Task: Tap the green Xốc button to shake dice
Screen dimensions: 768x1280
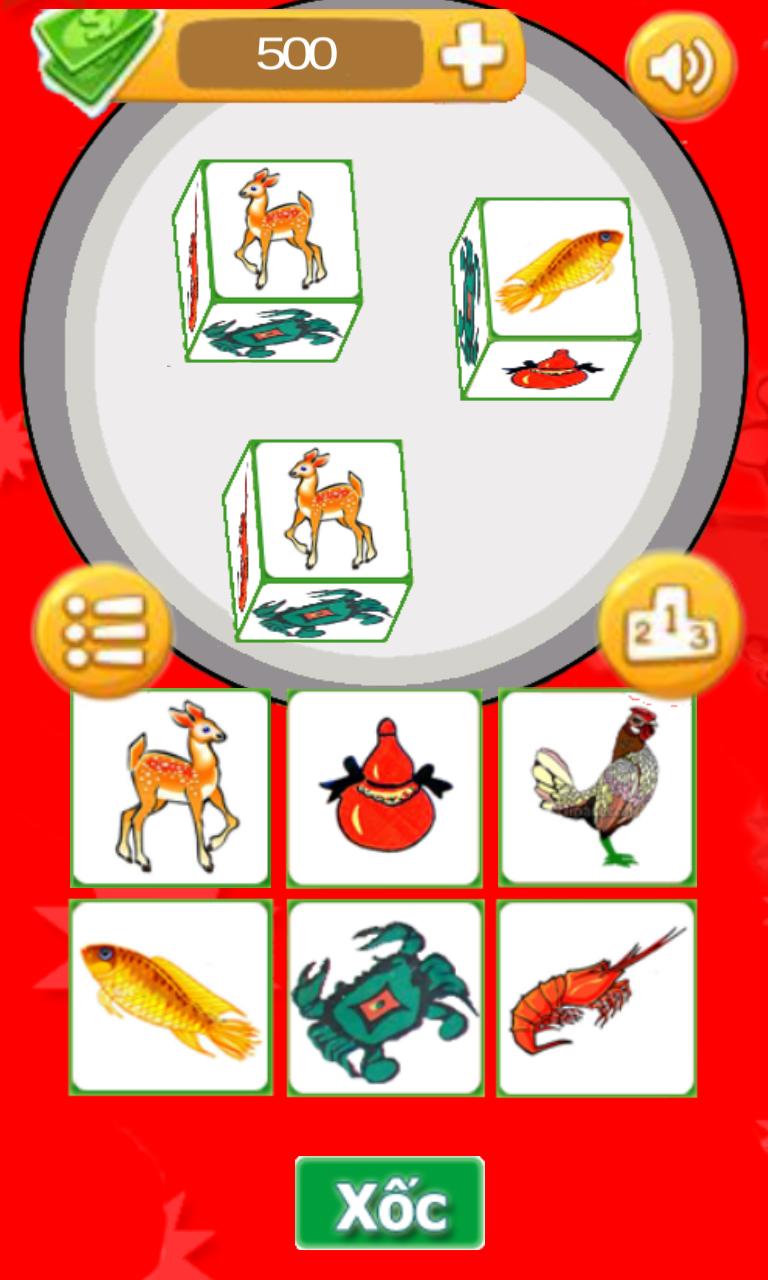Action: 389,1203
